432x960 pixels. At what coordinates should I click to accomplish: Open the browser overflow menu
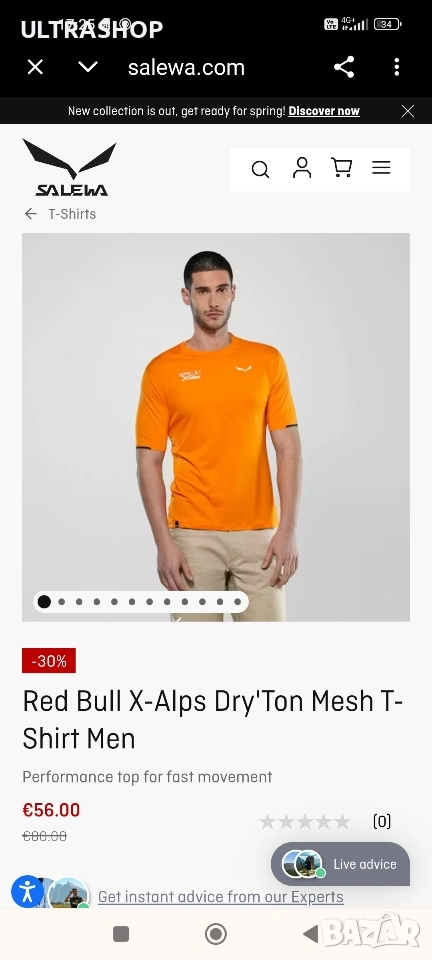pos(397,67)
